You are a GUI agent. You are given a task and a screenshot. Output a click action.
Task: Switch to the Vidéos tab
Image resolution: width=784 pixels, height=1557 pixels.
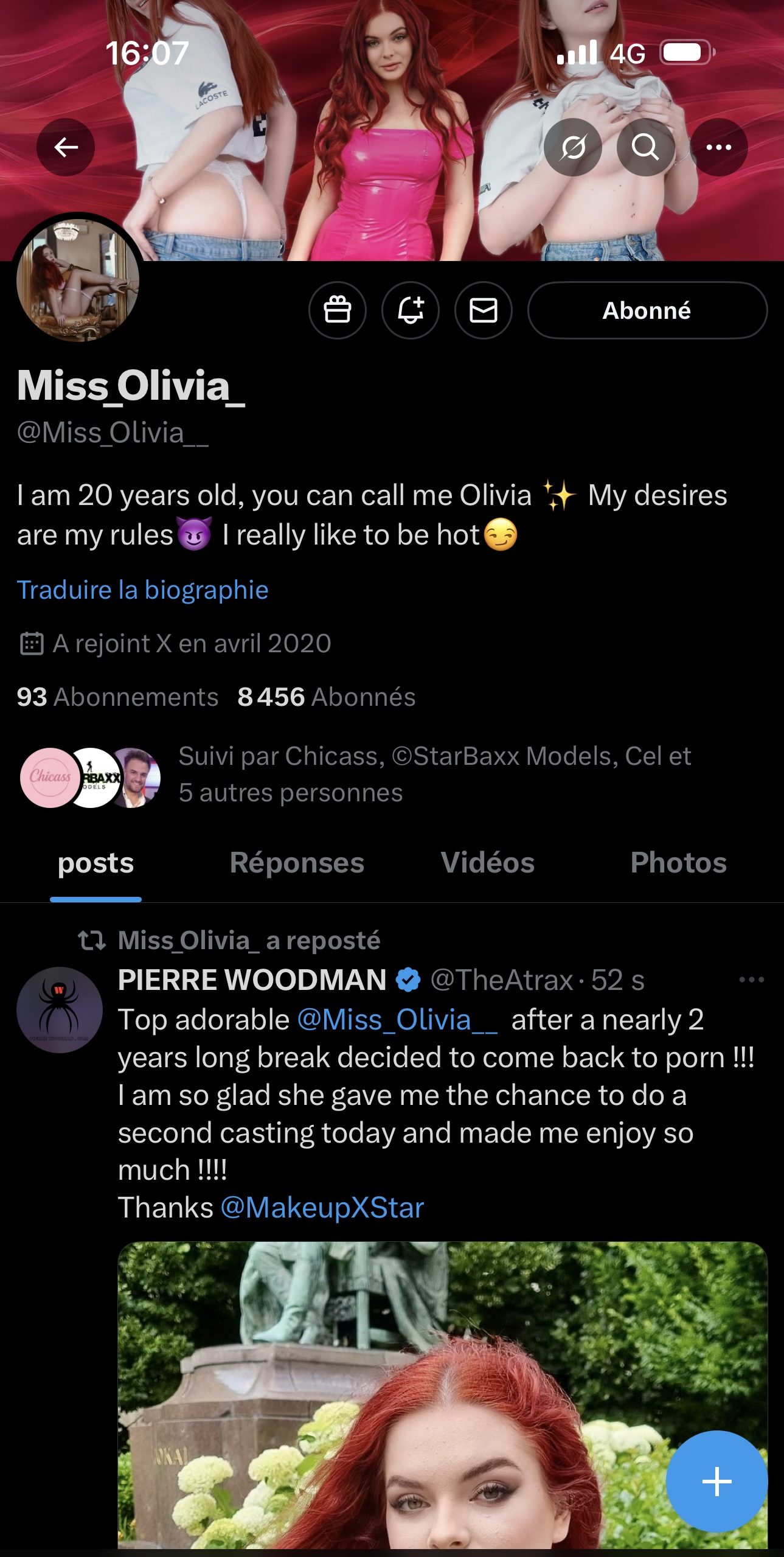click(x=488, y=863)
